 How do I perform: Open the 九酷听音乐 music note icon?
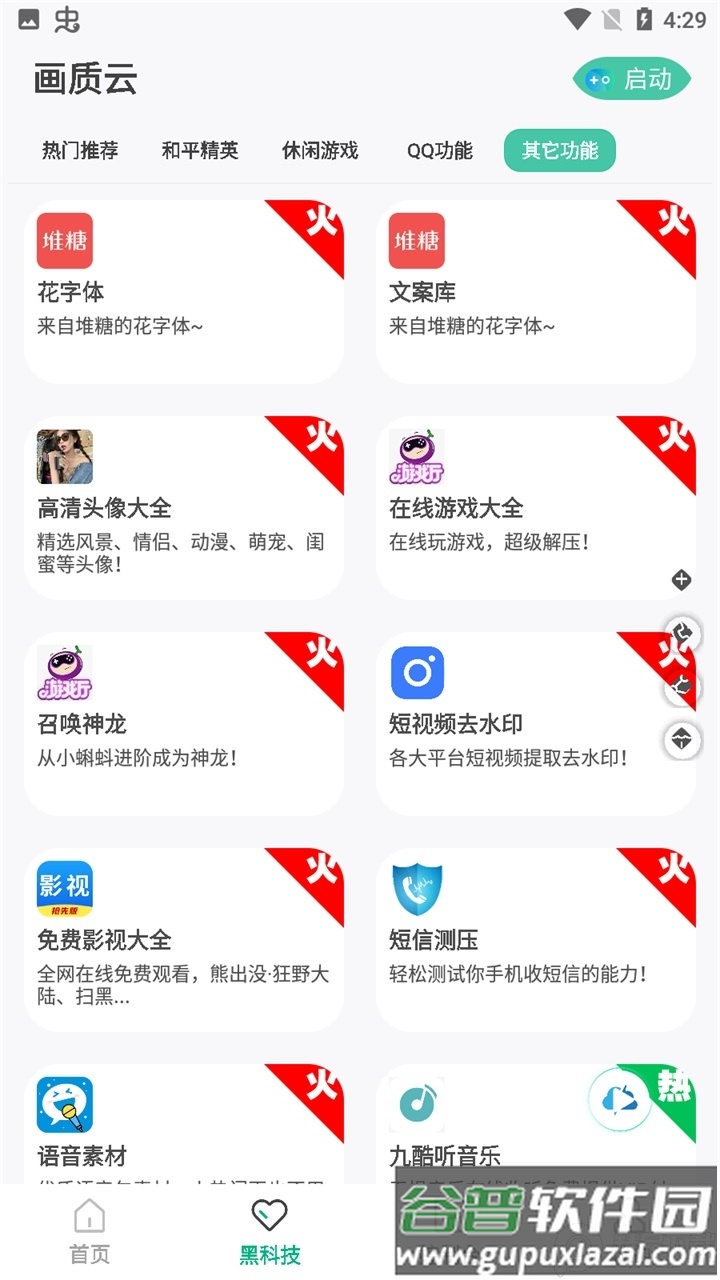click(416, 1103)
